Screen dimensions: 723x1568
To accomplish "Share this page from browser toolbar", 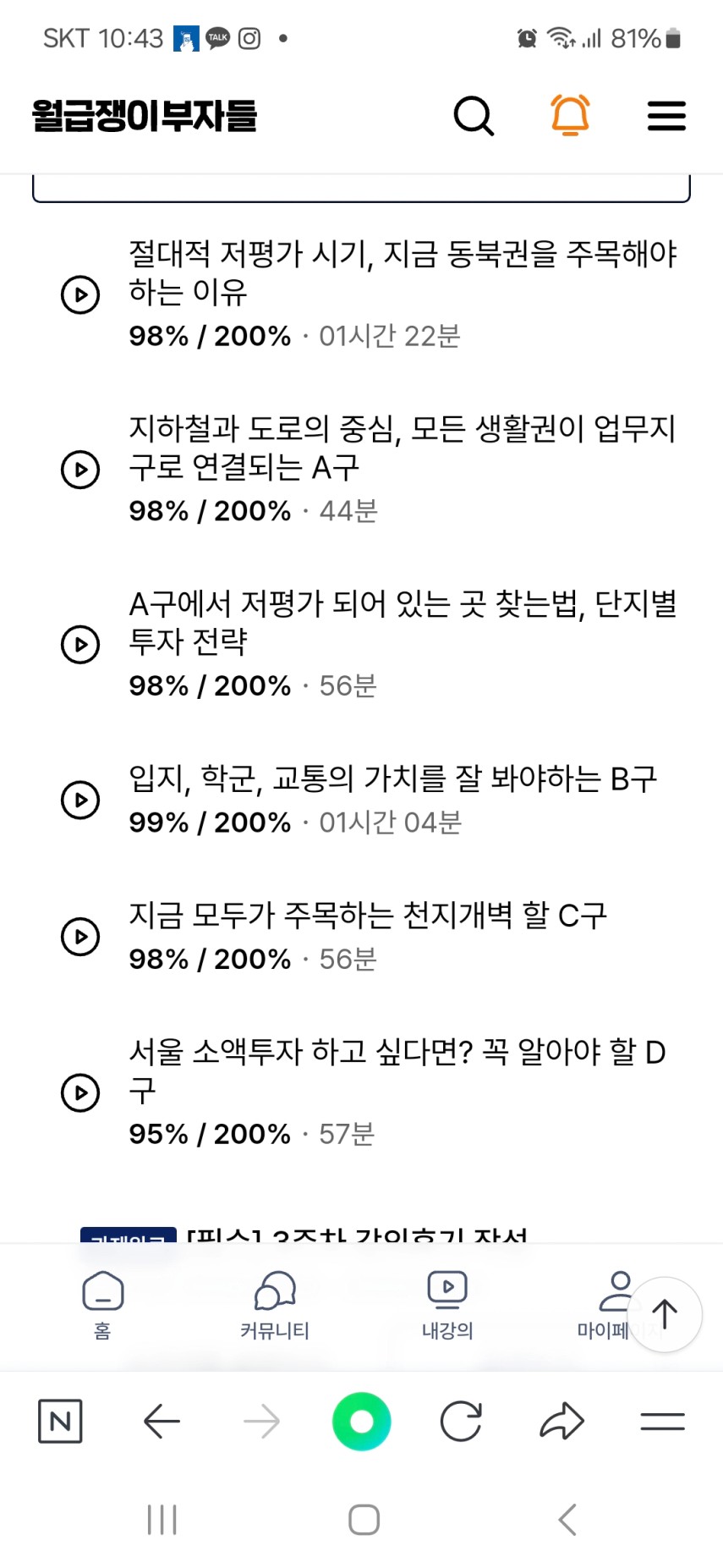I will click(562, 1421).
